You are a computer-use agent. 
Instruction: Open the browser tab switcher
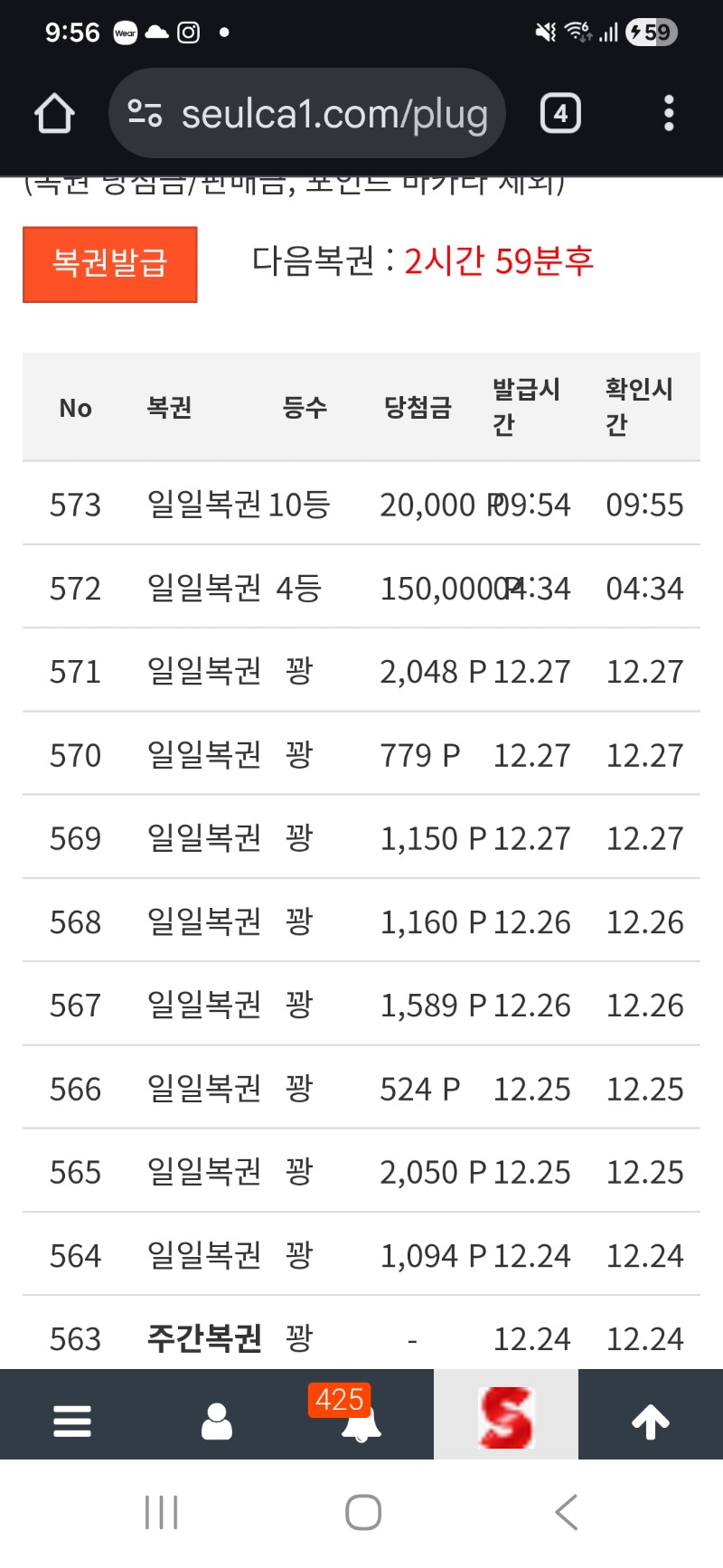(560, 114)
